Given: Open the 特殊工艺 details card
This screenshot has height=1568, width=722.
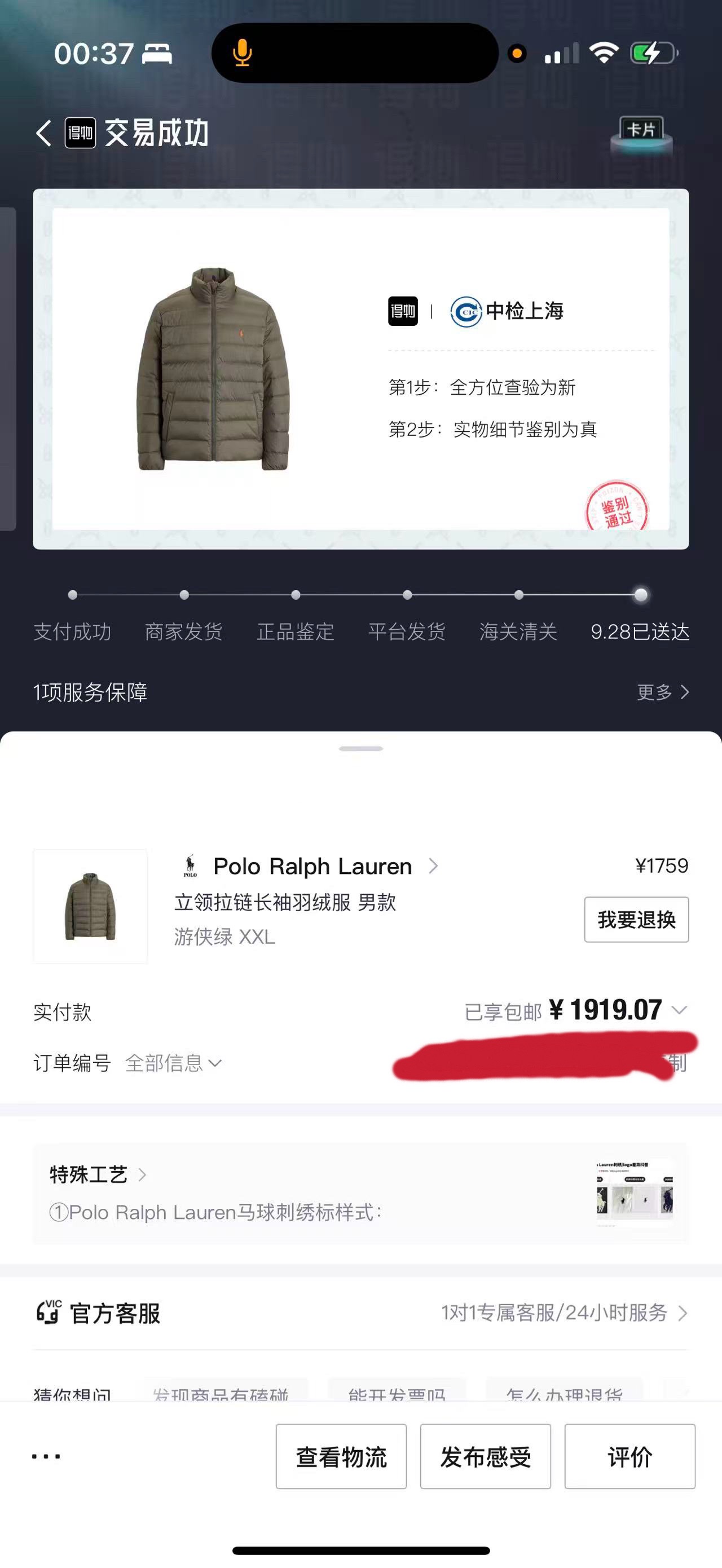Looking at the screenshot, I should pos(360,1193).
